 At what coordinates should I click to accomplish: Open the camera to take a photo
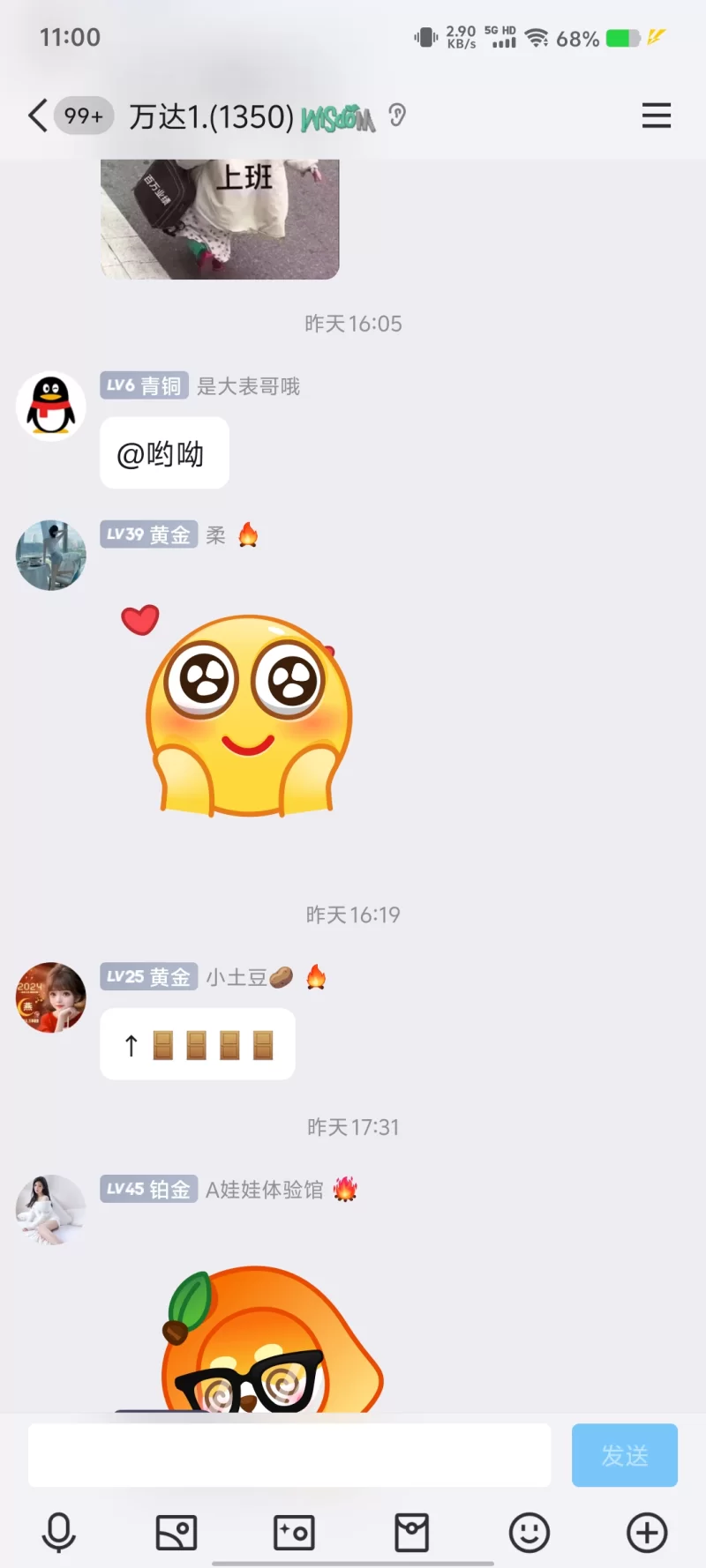tap(294, 1533)
